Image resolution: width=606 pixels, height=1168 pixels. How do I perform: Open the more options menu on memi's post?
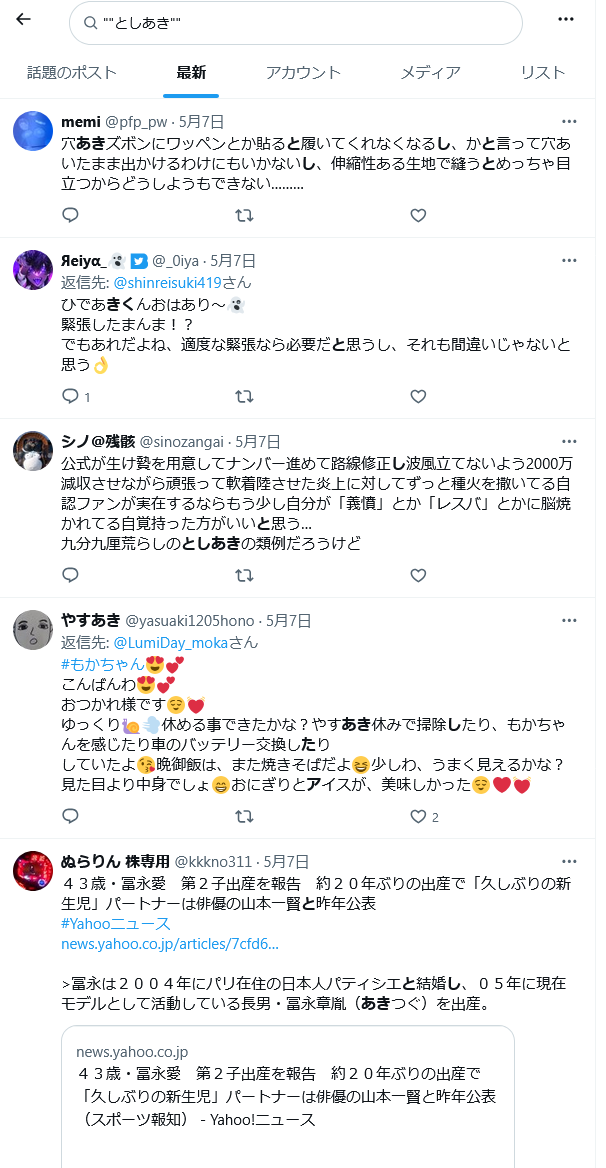pos(569,121)
